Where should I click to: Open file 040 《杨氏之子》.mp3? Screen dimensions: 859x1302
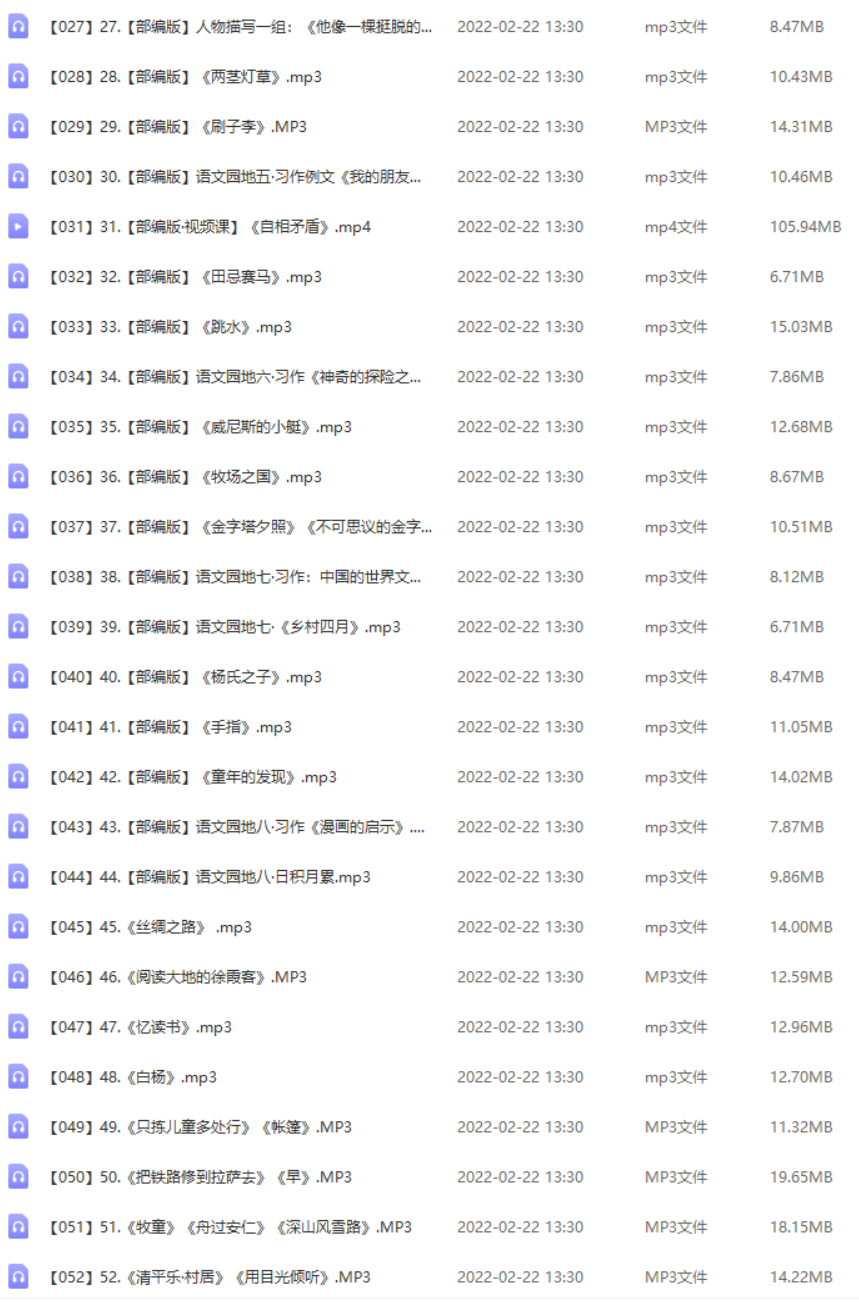[185, 677]
